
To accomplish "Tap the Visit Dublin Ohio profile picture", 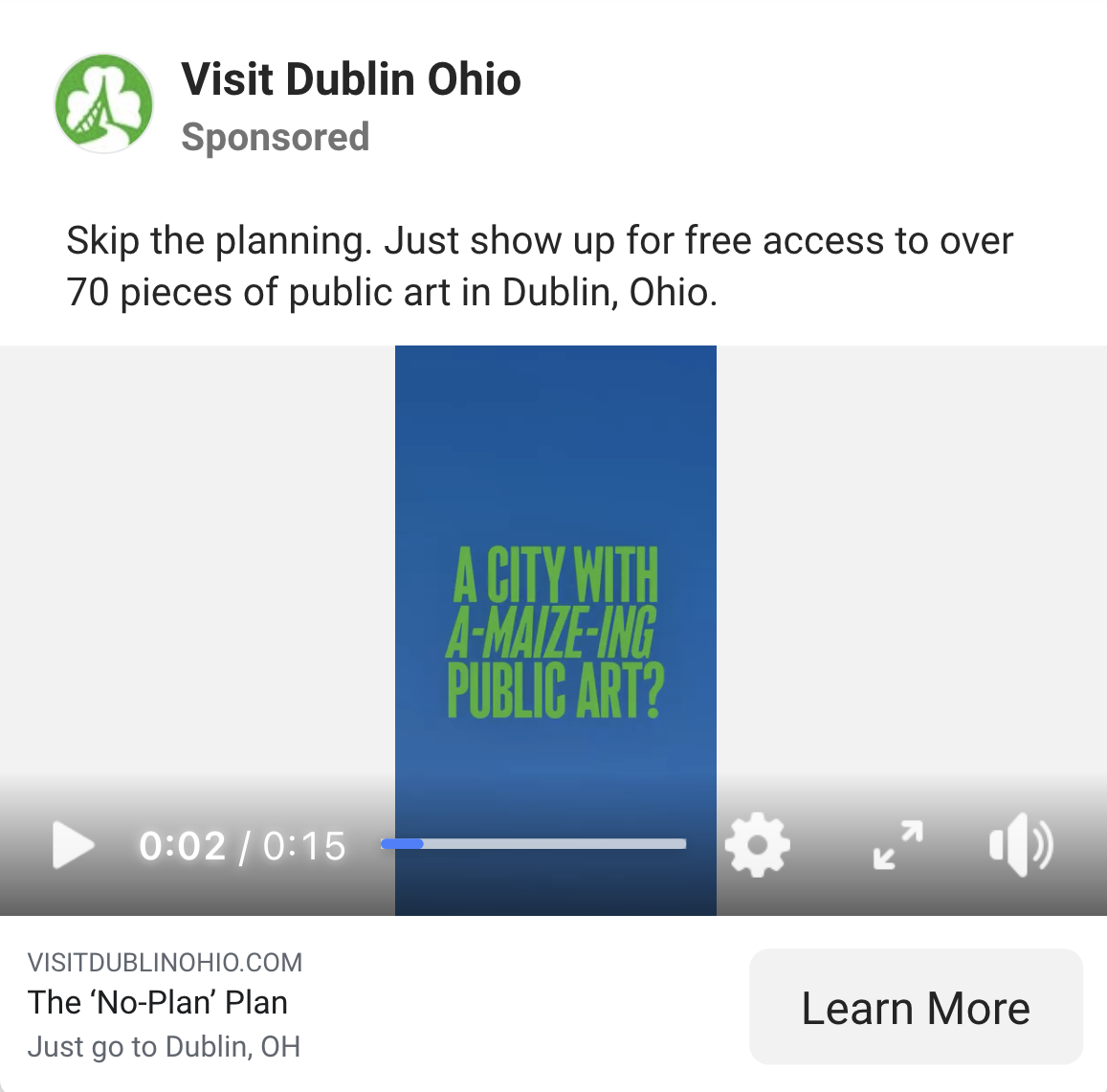I will coord(103,103).
